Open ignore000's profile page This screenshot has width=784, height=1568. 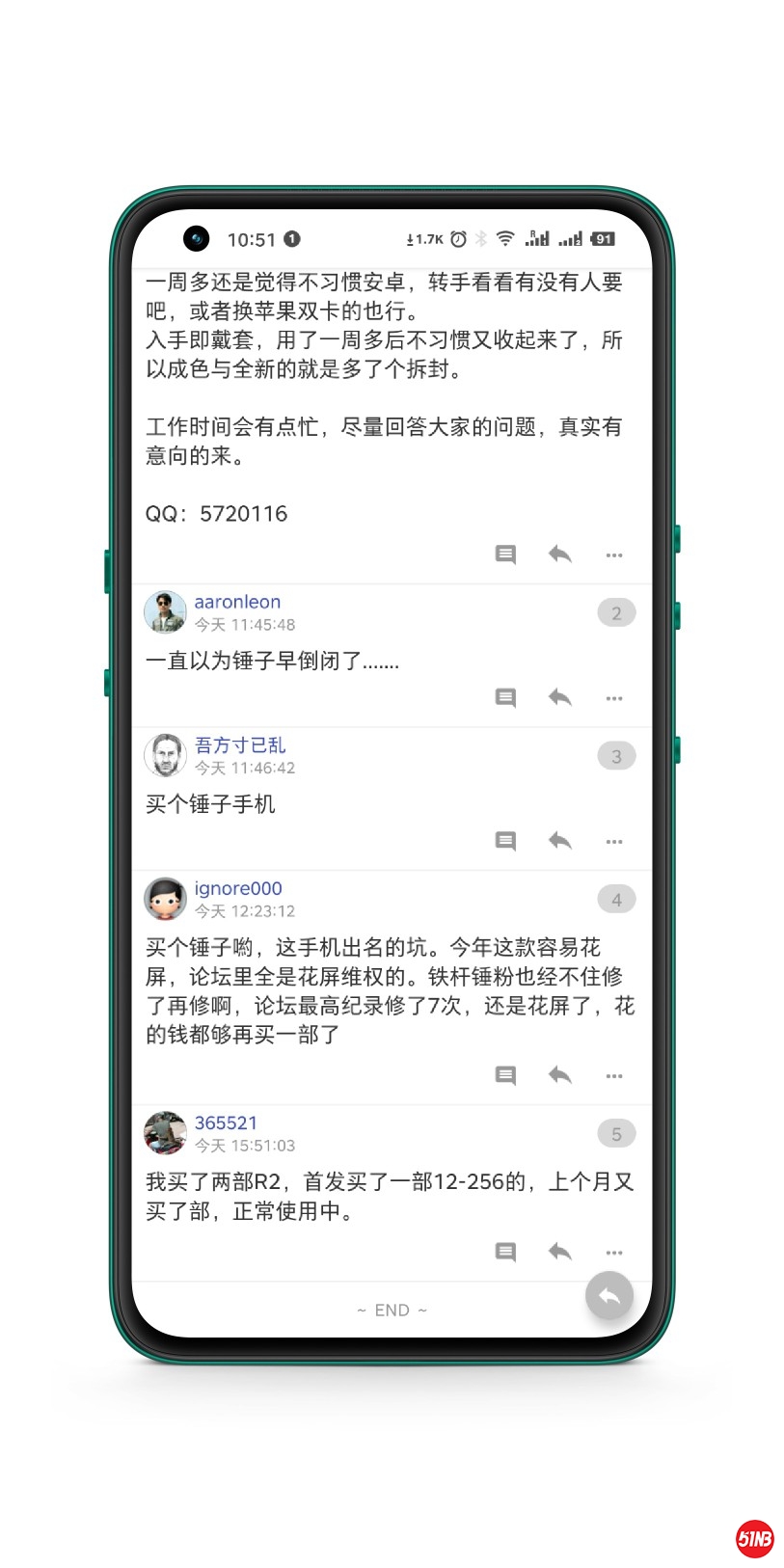(x=238, y=888)
